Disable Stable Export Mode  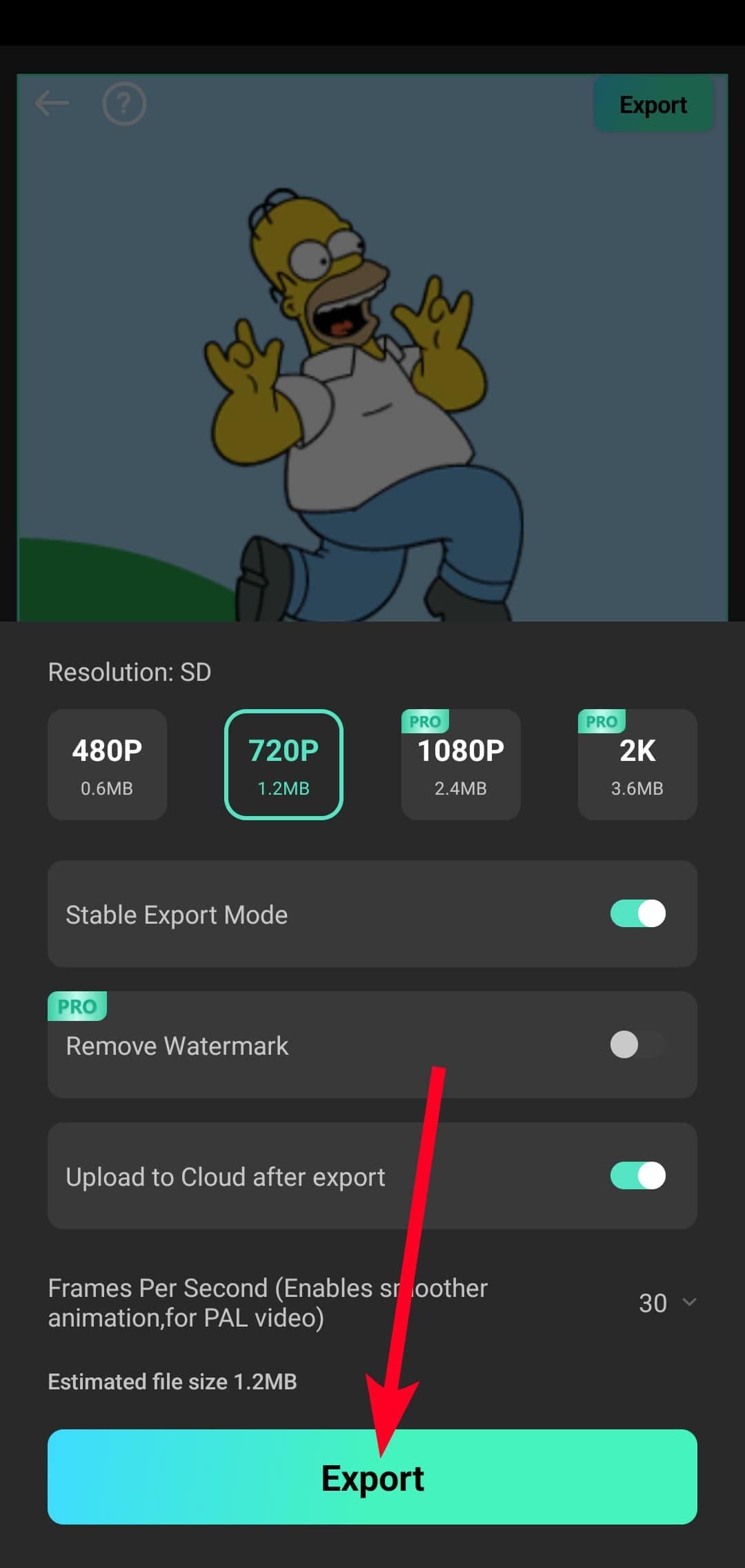[637, 913]
